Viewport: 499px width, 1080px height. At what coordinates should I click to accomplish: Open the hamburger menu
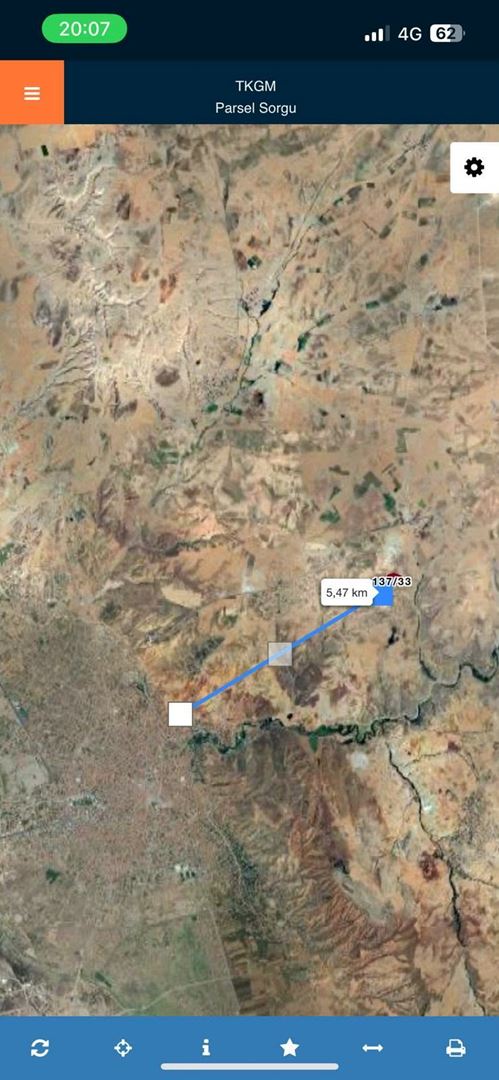click(x=32, y=93)
